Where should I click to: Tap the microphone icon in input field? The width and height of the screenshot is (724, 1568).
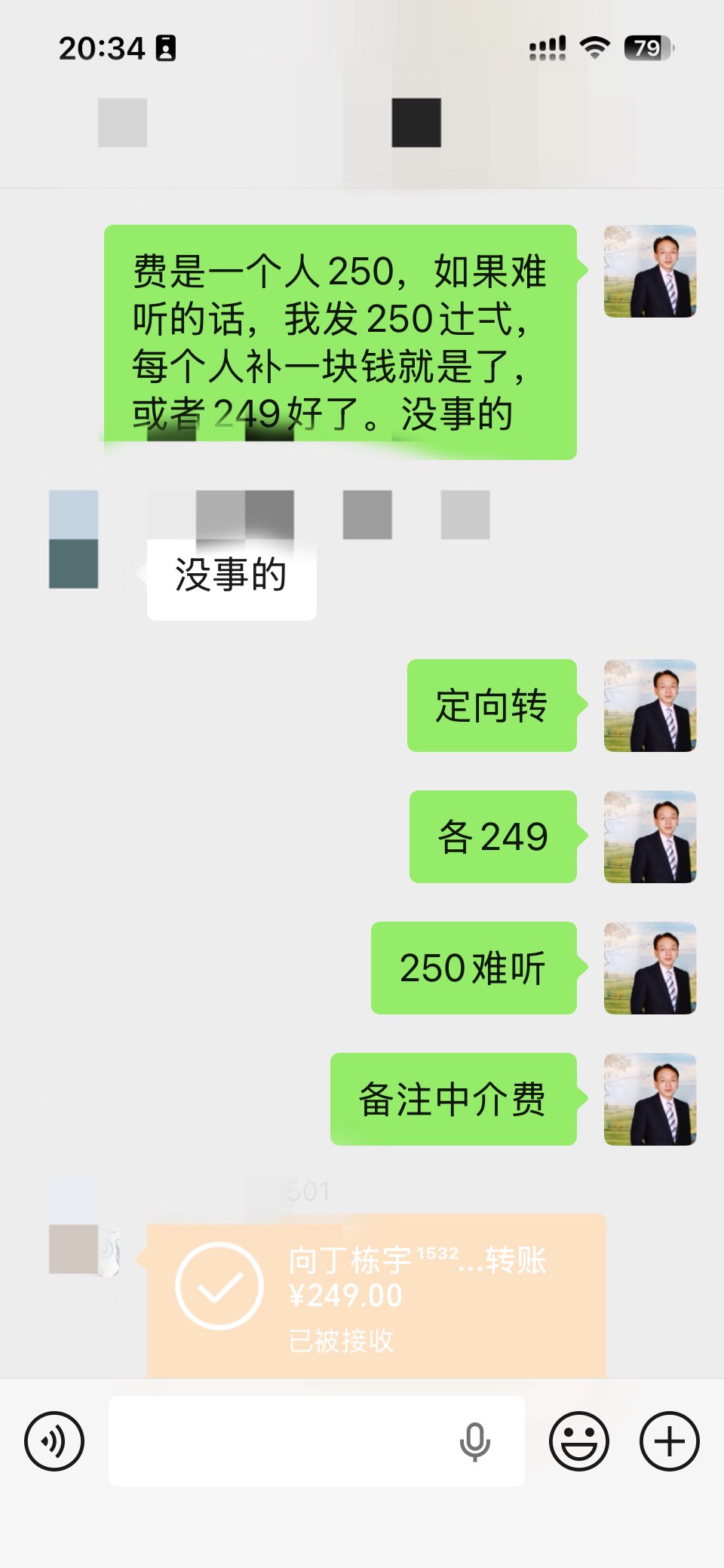(x=475, y=1441)
